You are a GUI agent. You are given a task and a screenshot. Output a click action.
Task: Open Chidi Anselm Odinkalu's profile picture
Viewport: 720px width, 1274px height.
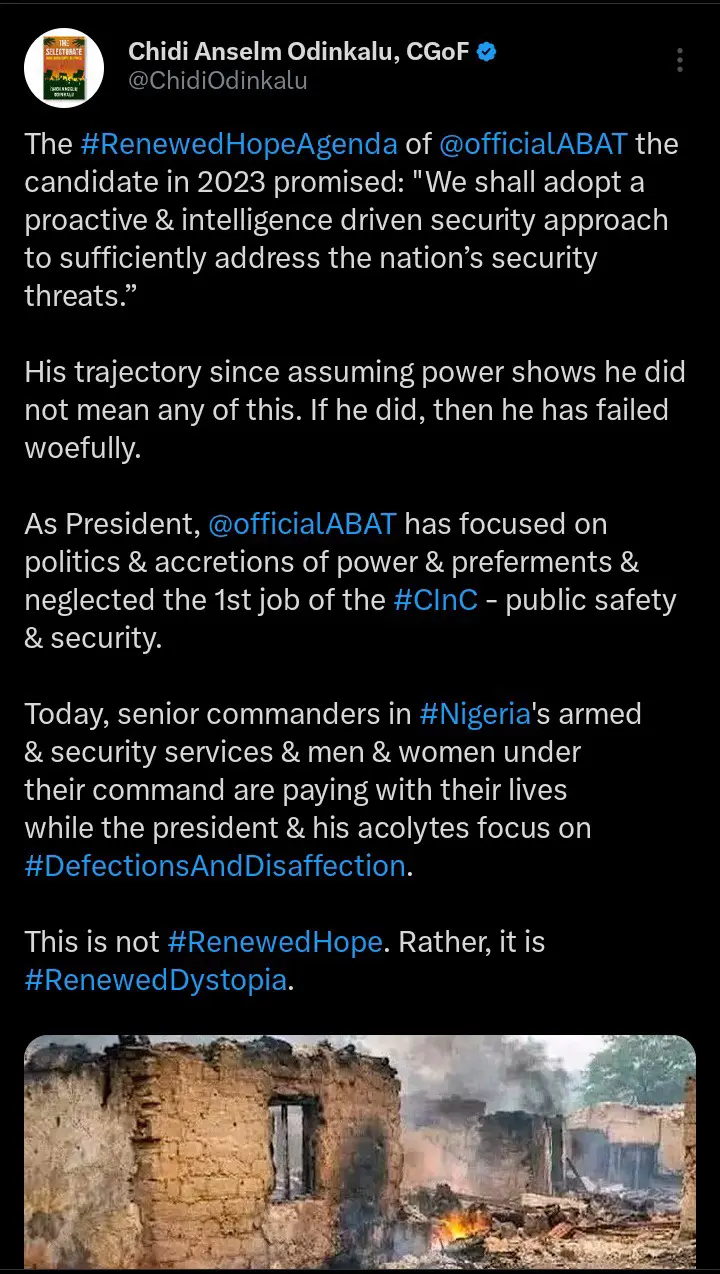pos(64,68)
